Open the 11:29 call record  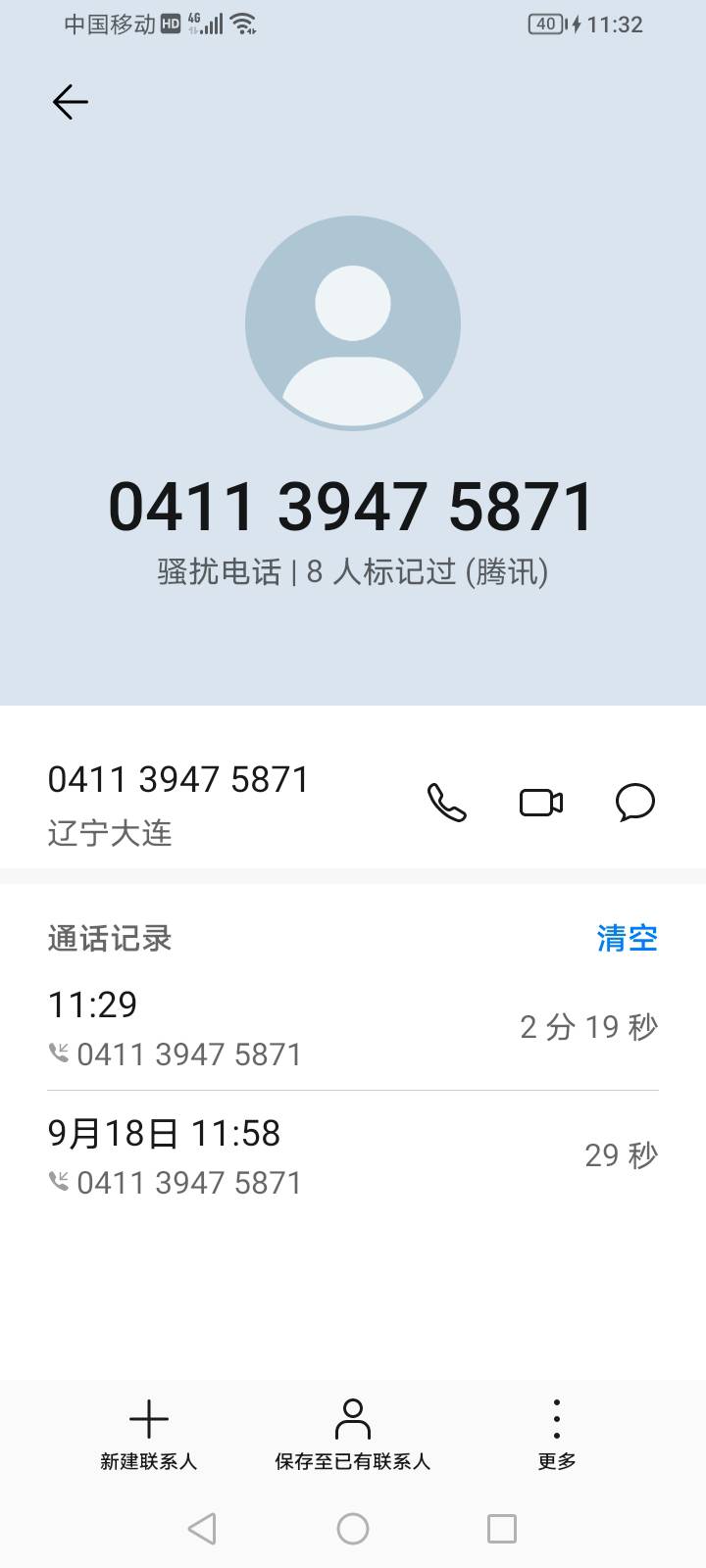[353, 1027]
